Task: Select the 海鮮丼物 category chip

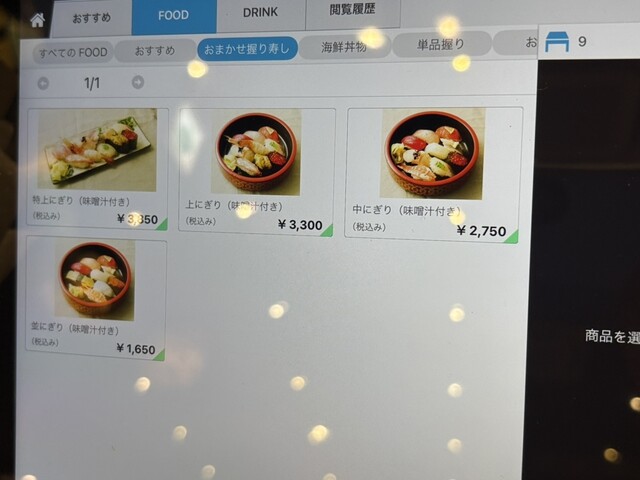Action: 344,47
